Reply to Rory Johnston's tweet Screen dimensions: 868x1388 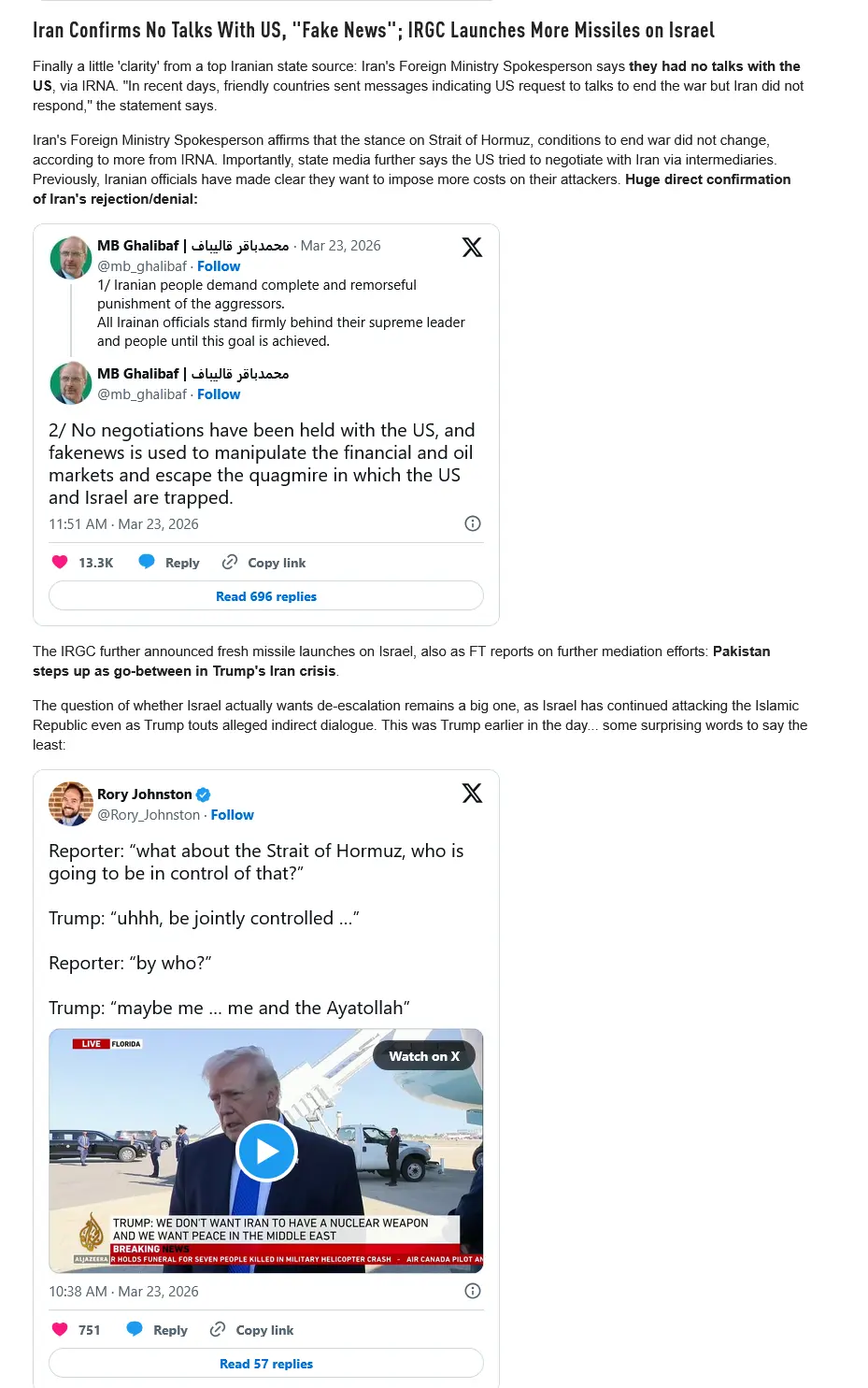158,1330
